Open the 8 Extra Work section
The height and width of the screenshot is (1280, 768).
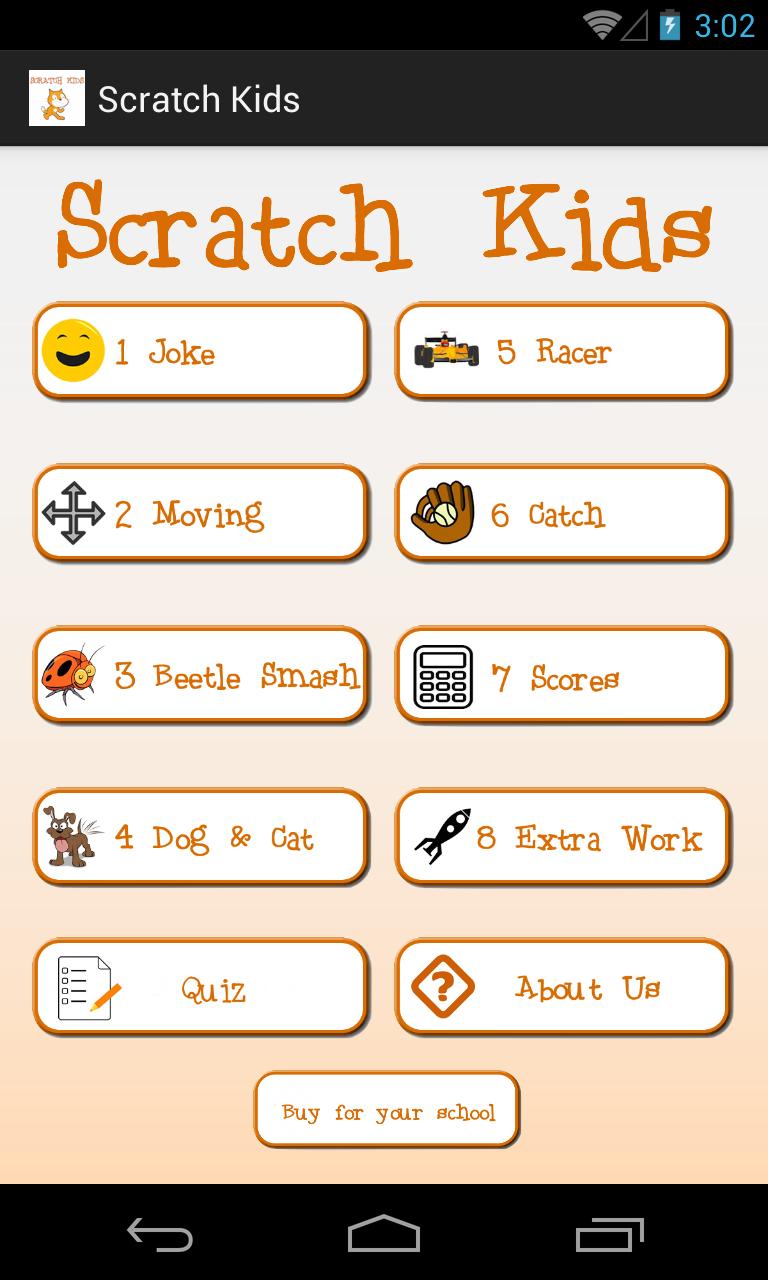tap(562, 837)
